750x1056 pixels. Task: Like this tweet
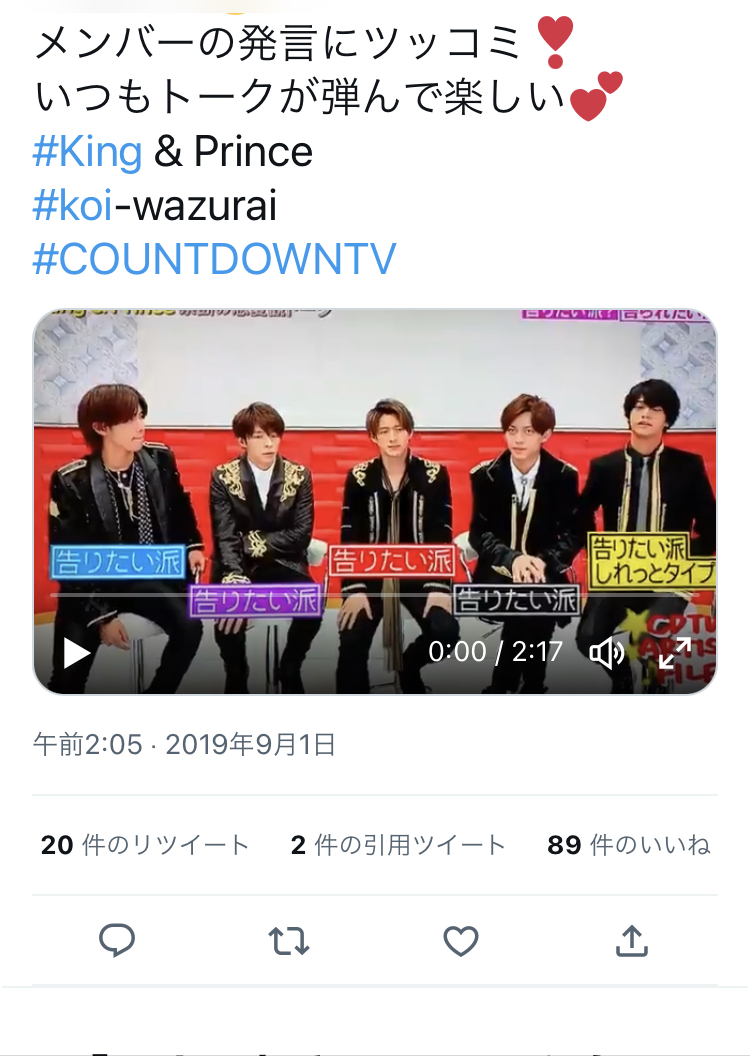[x=460, y=940]
